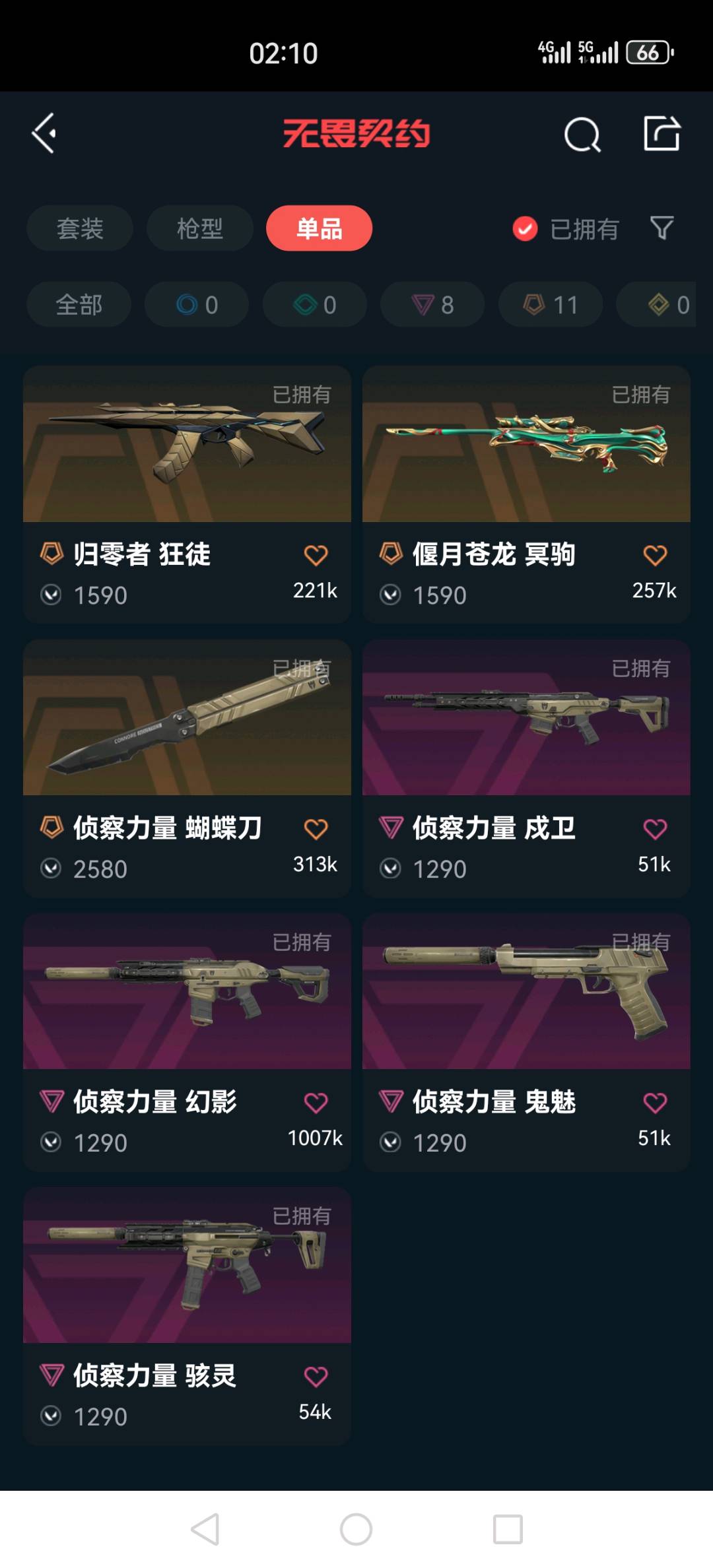Viewport: 713px width, 1568px height.
Task: Go back using the top-left arrow
Action: (44, 133)
